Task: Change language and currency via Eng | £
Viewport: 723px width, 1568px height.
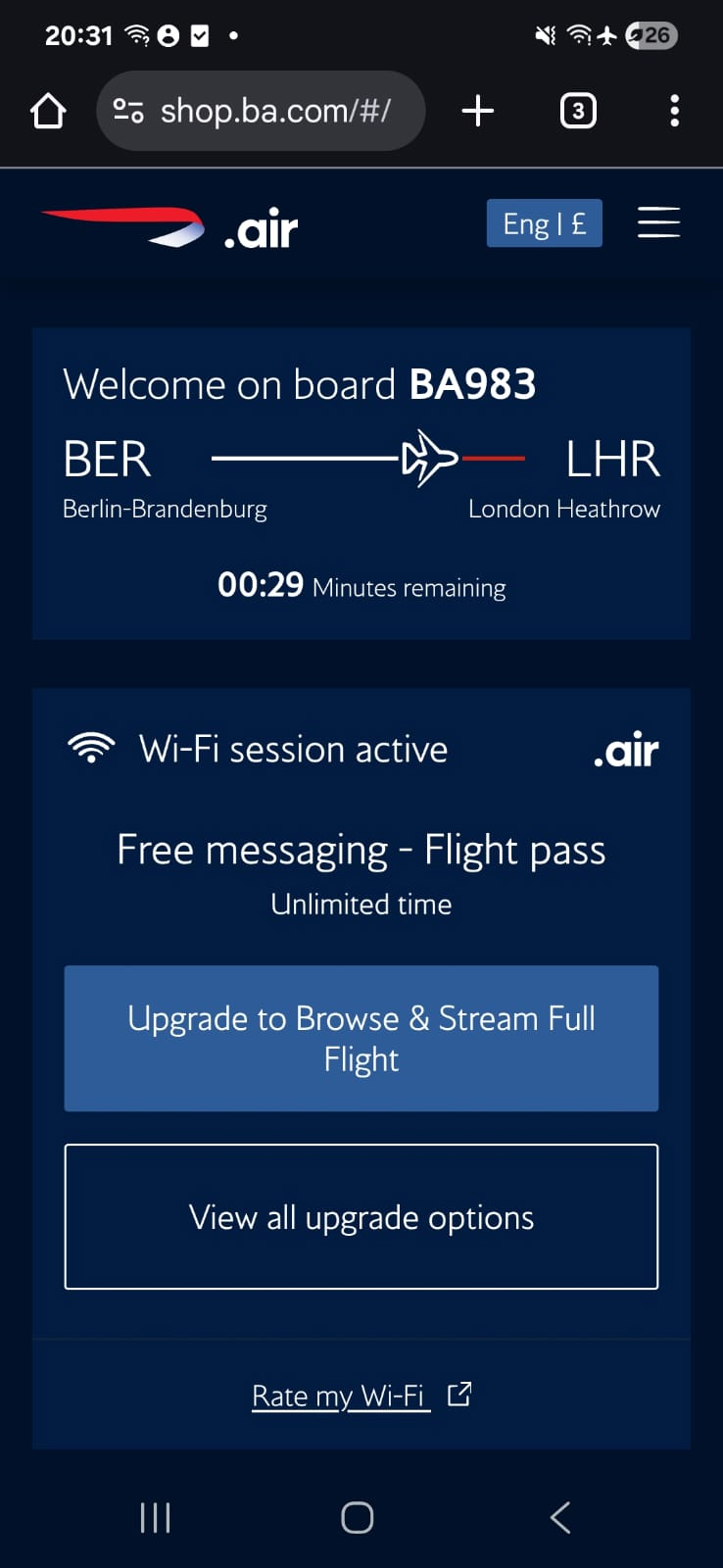Action: (544, 223)
